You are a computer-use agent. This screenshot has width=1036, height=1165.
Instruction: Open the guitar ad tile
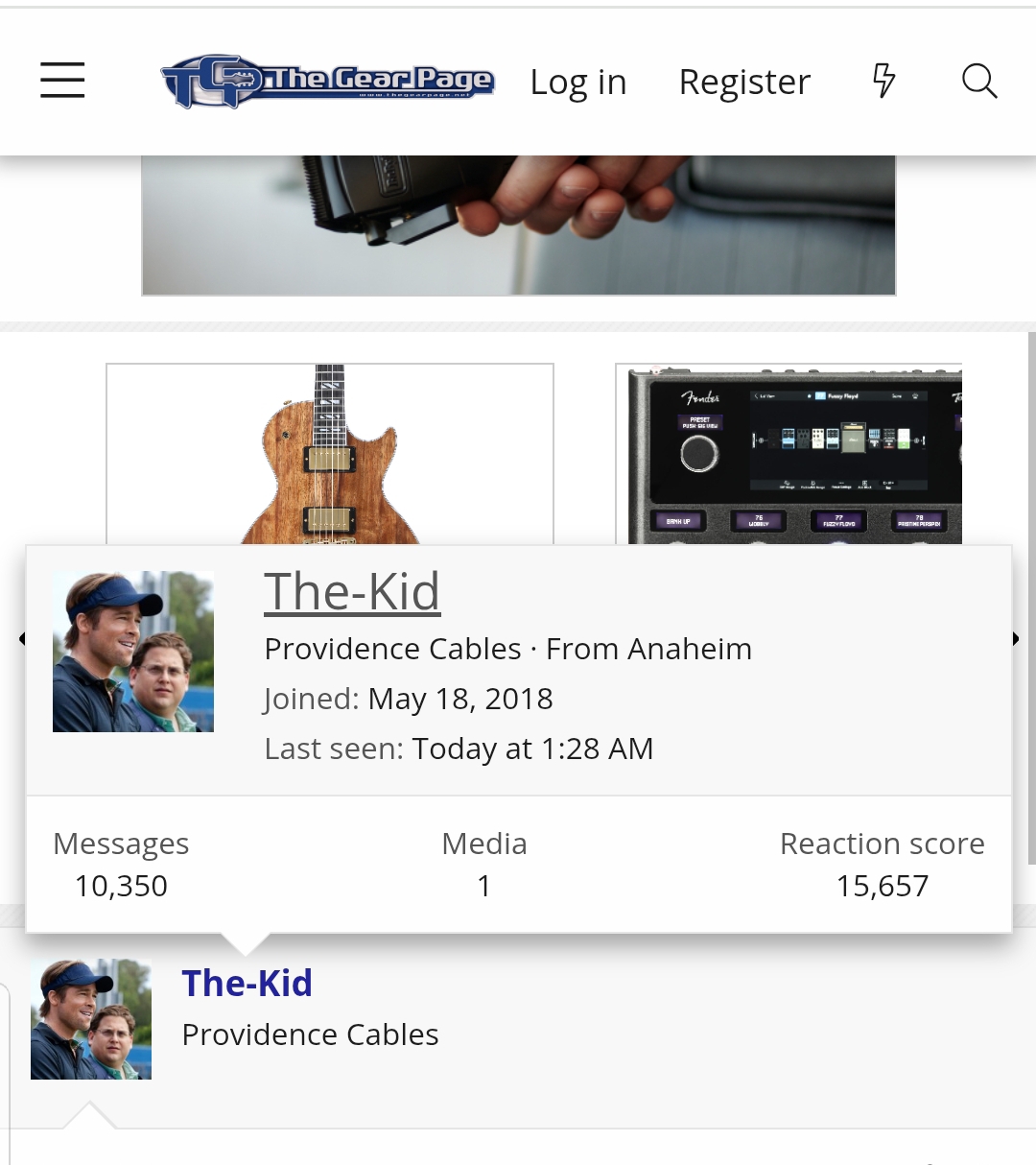click(x=330, y=453)
